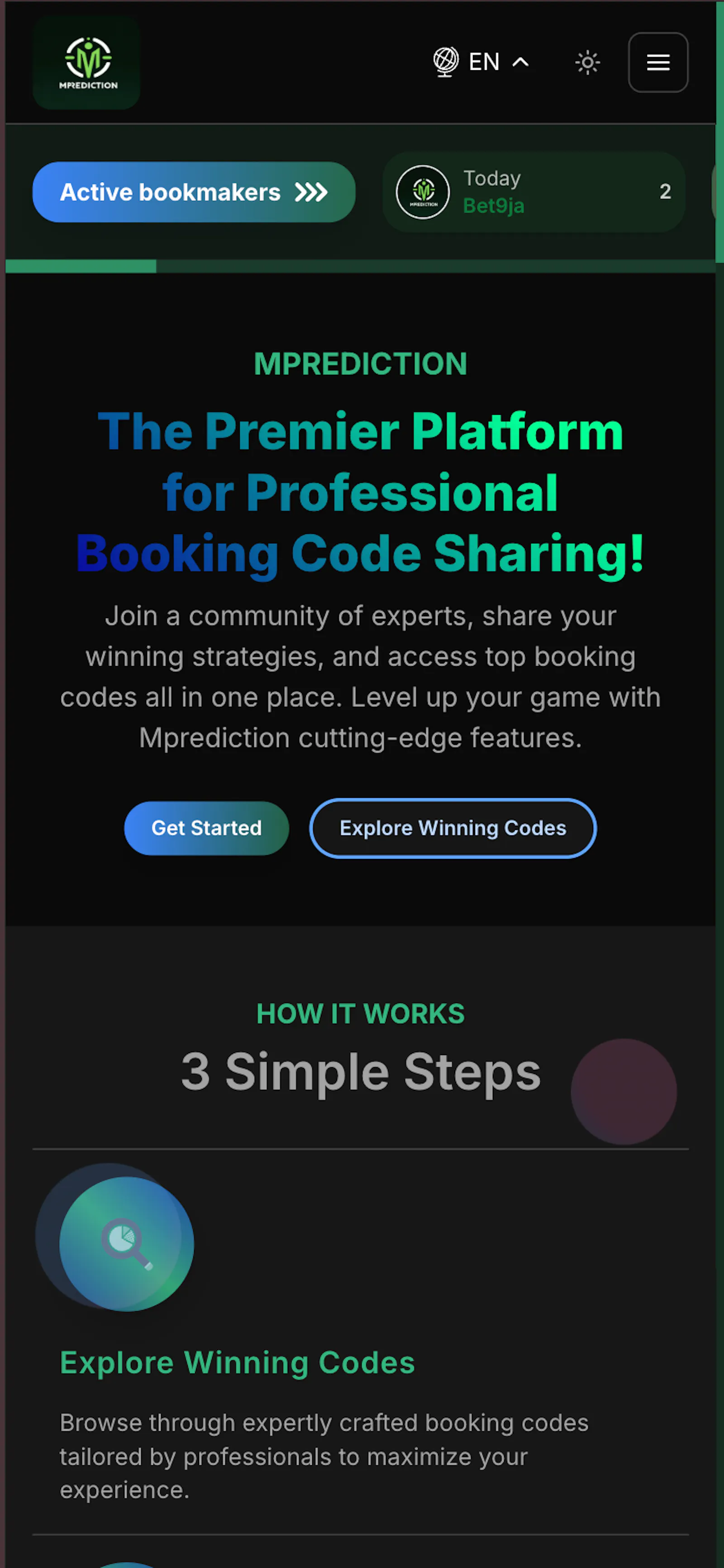Screen dimensions: 724x1568
Task: Open the Today Bet9ja card
Action: [533, 192]
